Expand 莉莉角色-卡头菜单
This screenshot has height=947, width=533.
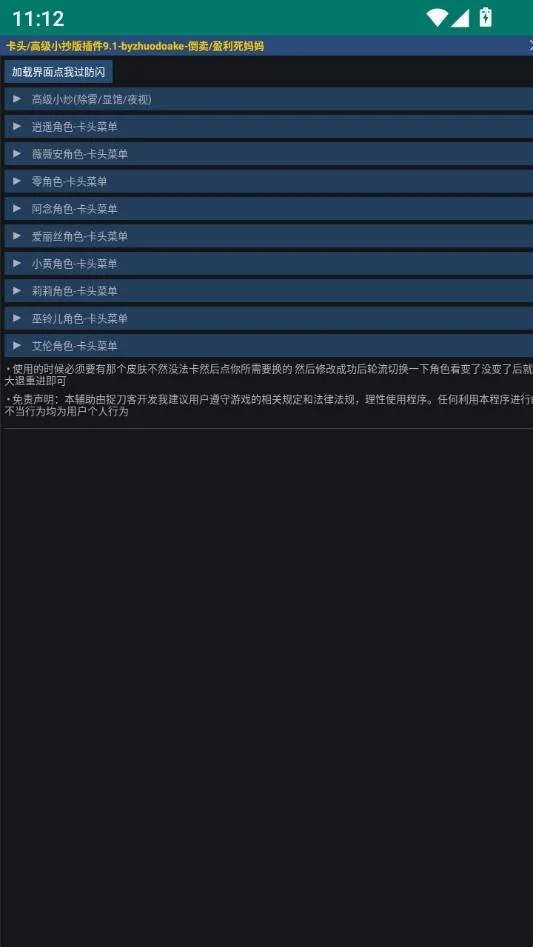coord(269,291)
